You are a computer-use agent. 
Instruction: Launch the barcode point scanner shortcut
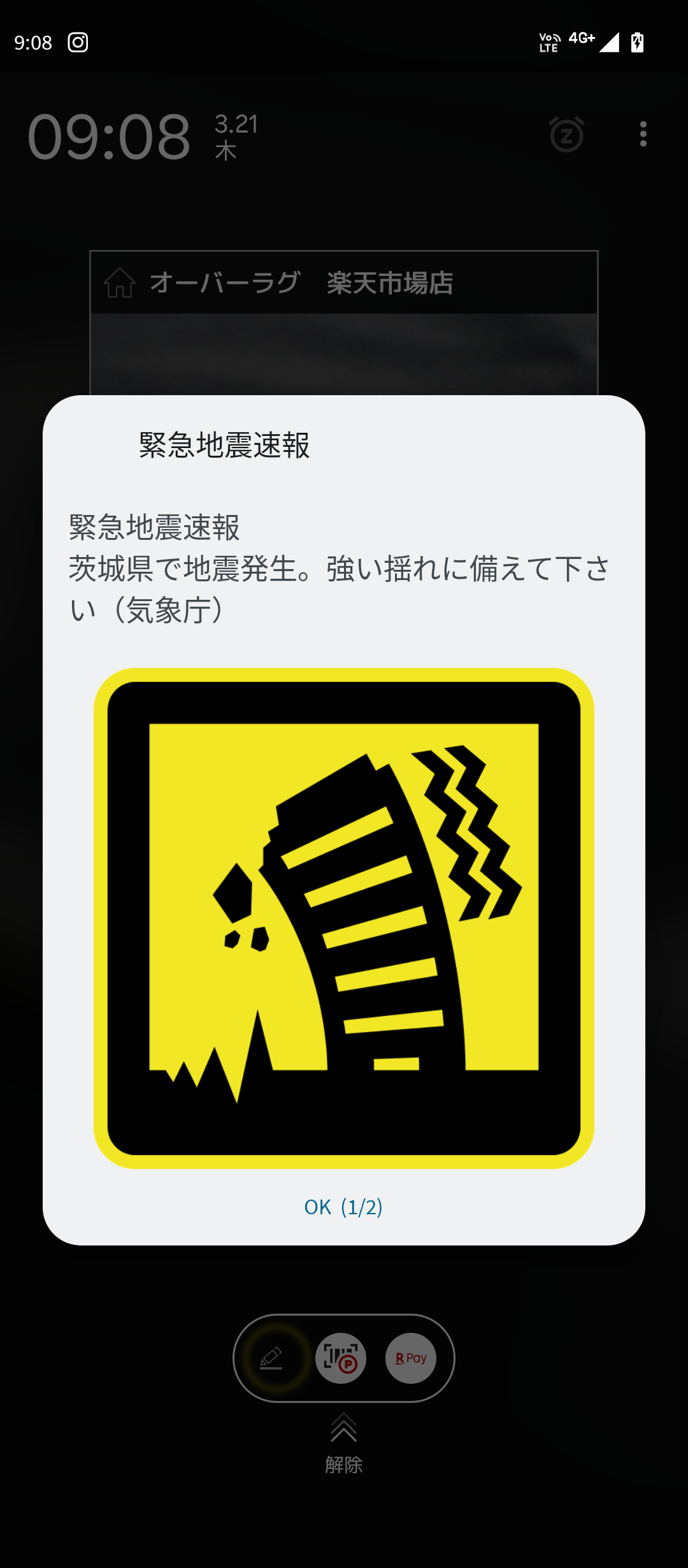(x=341, y=1358)
